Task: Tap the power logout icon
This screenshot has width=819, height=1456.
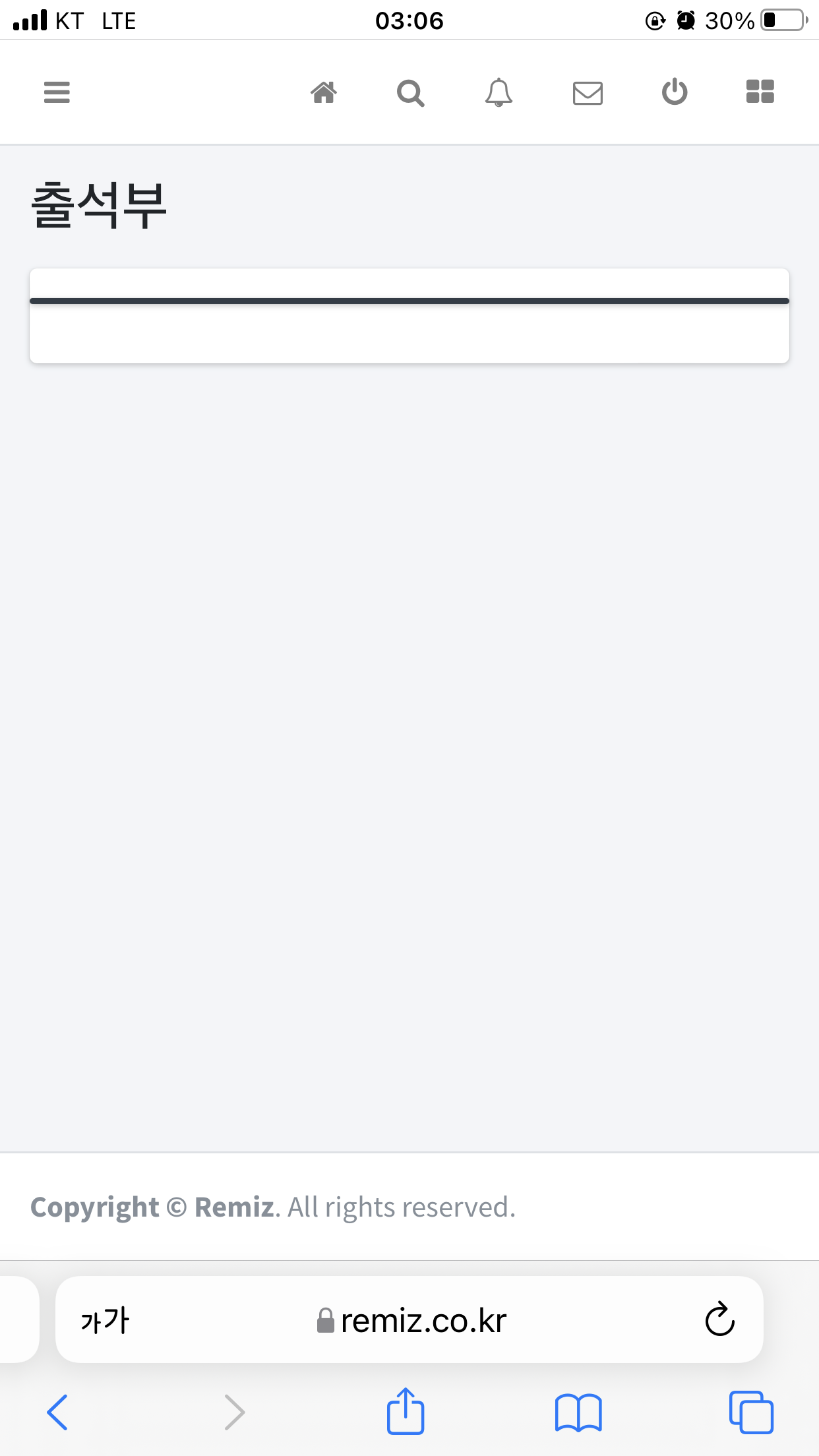Action: (x=675, y=92)
